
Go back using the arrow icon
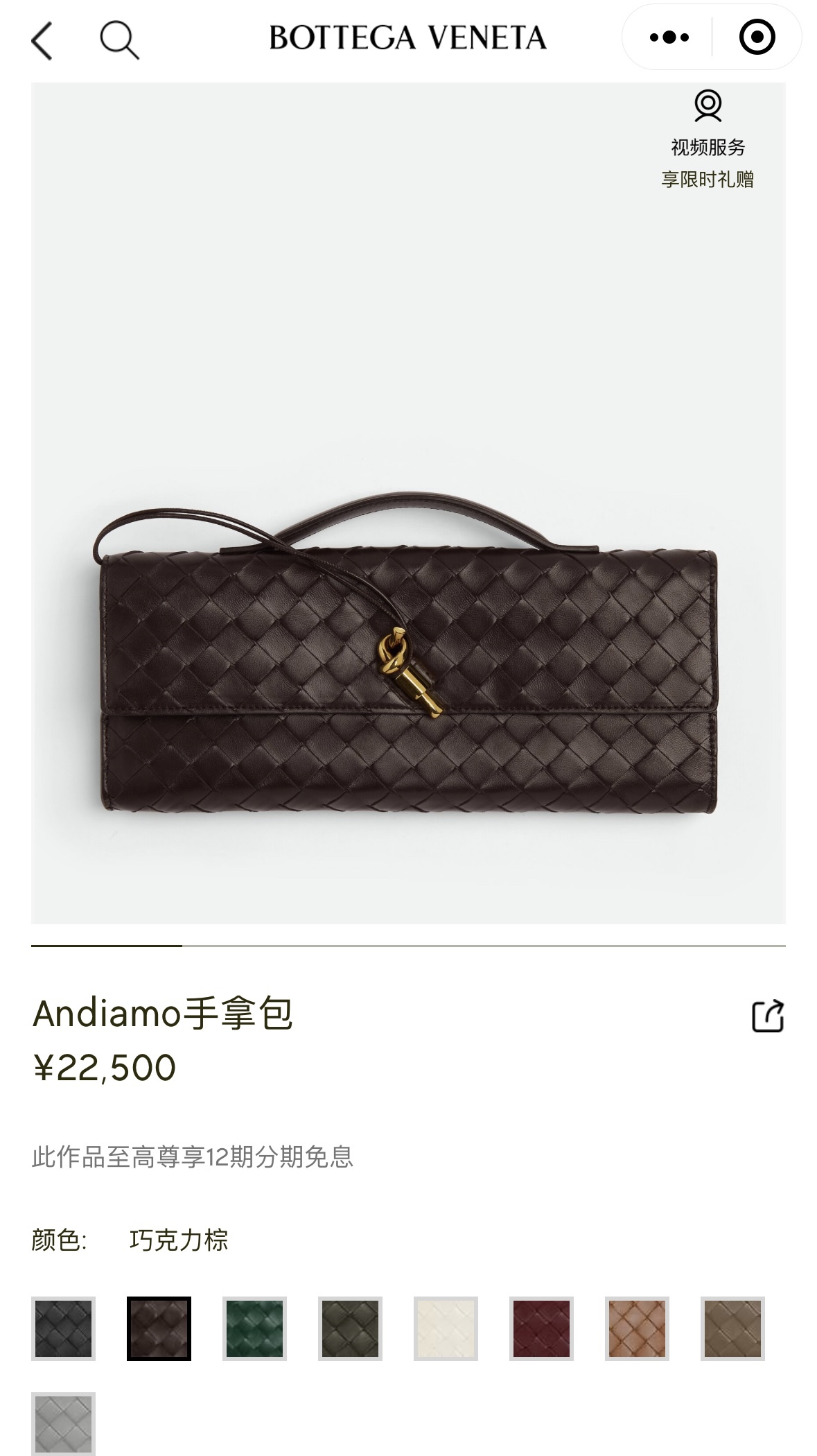42,40
